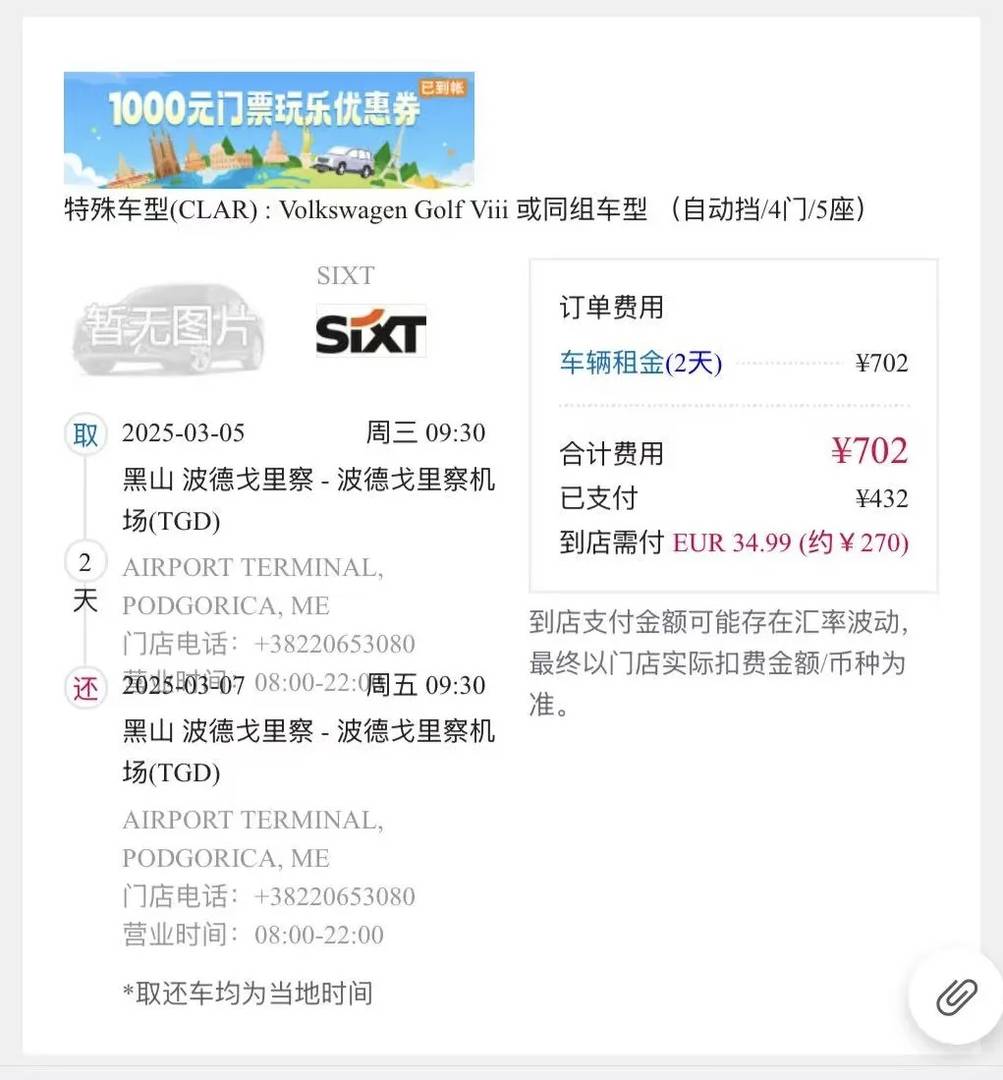
Task: Open the 1000元门票玩乐优惠券 banner
Action: click(x=269, y=130)
